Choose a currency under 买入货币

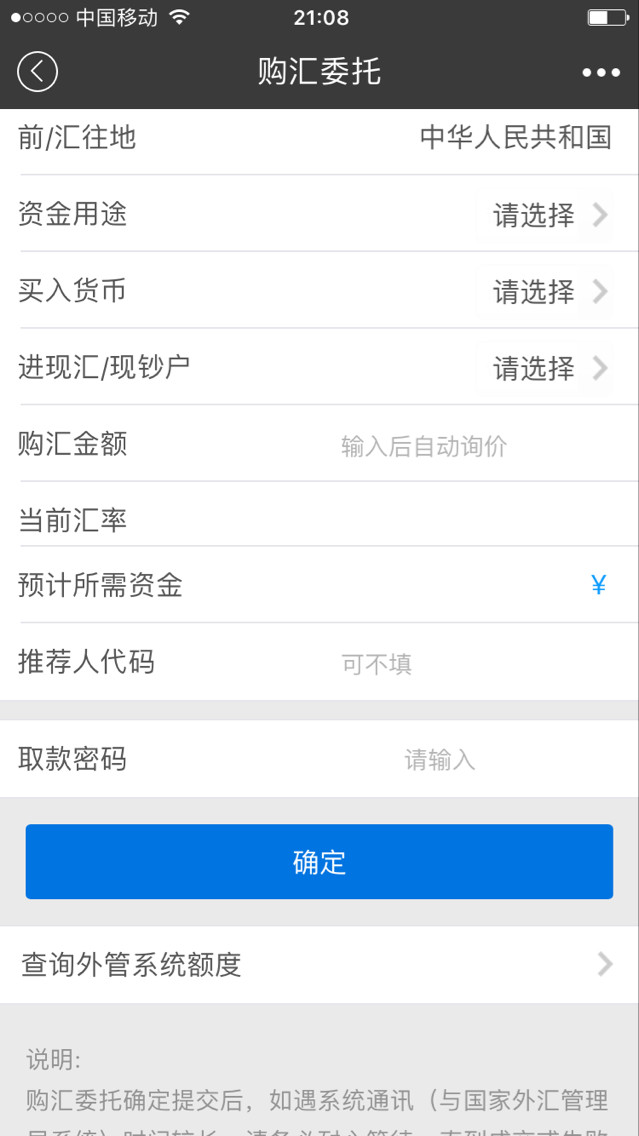tap(543, 291)
